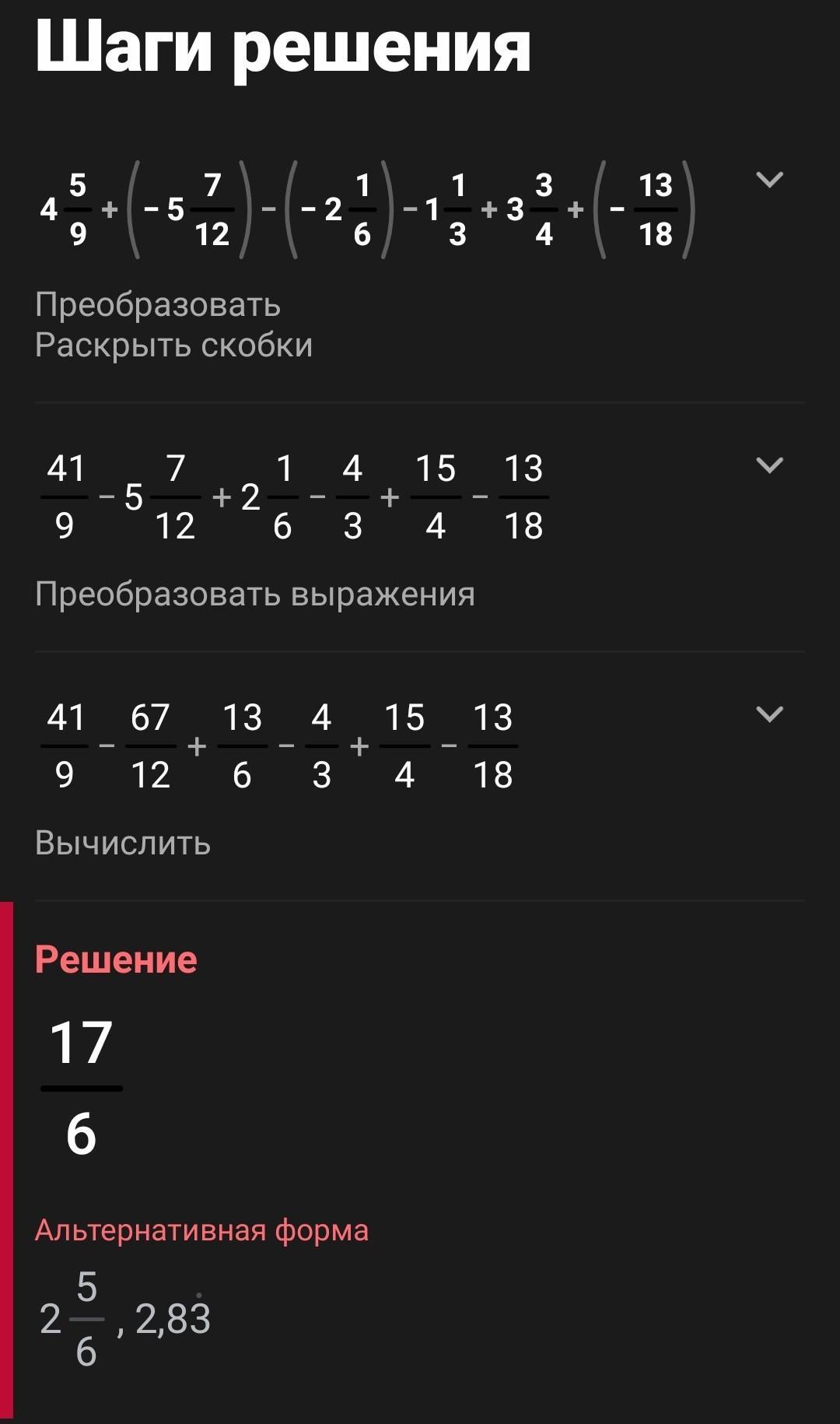Expand the Вычислить step details

pyautogui.click(x=769, y=714)
